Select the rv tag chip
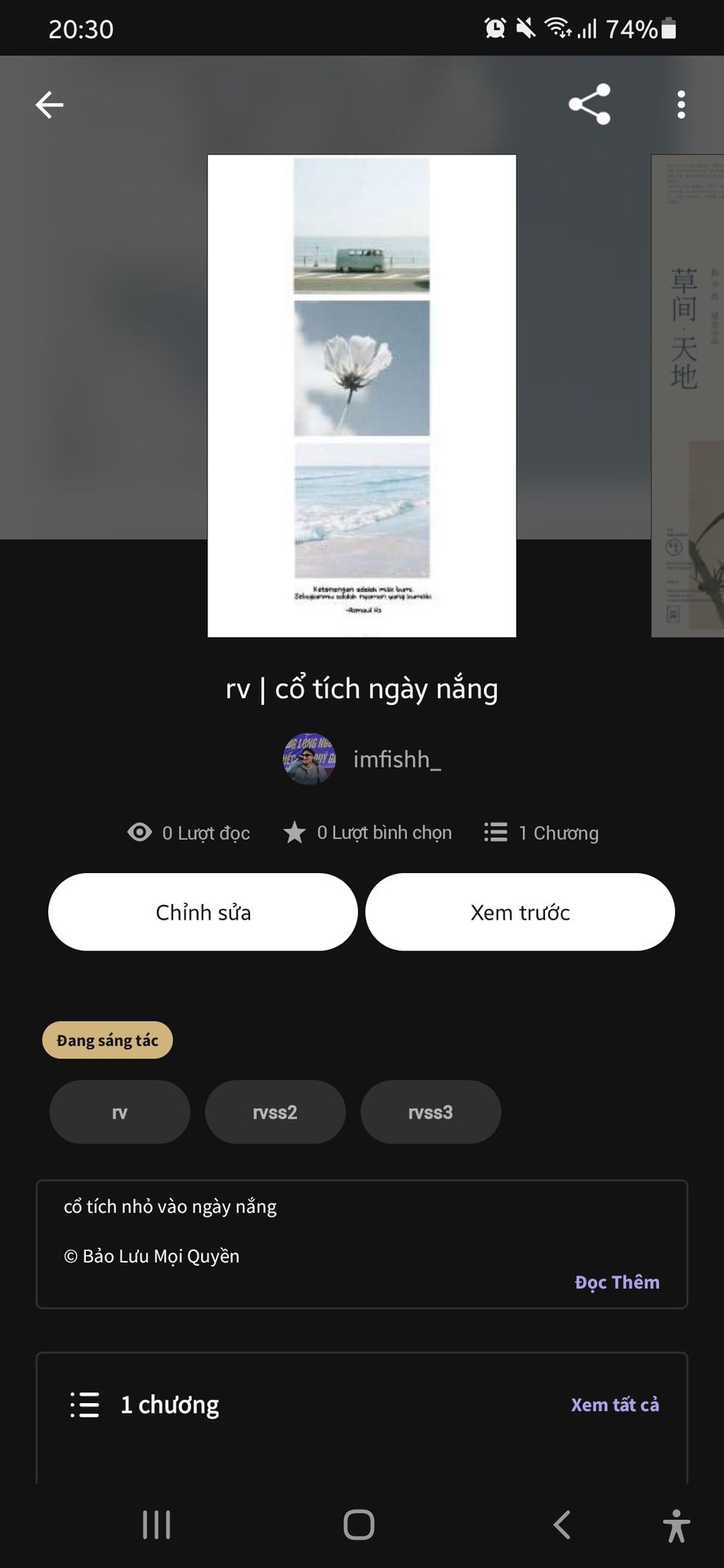The height and width of the screenshot is (1568, 724). pyautogui.click(x=119, y=1112)
